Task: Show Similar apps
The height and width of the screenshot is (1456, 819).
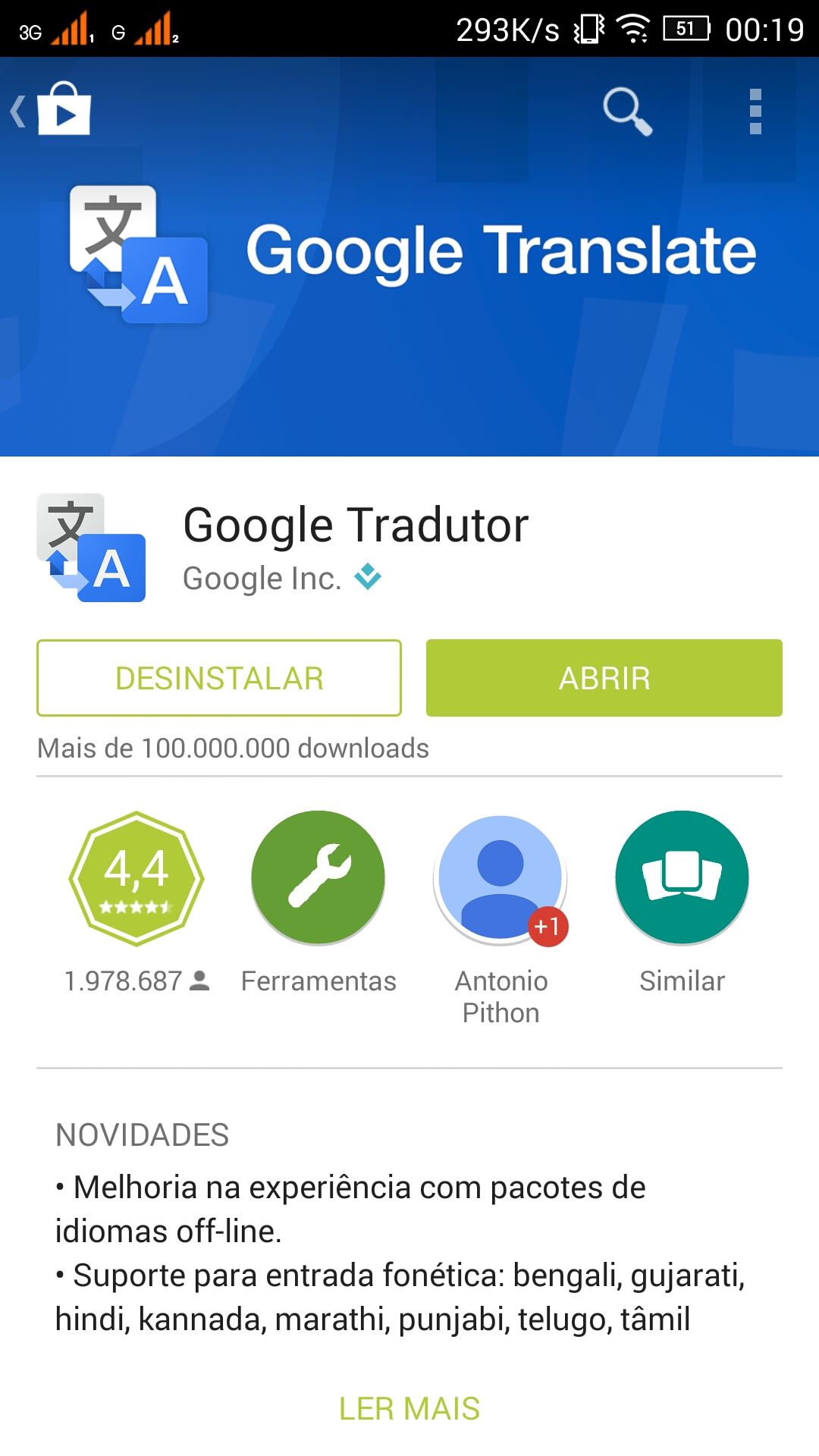Action: [x=682, y=878]
